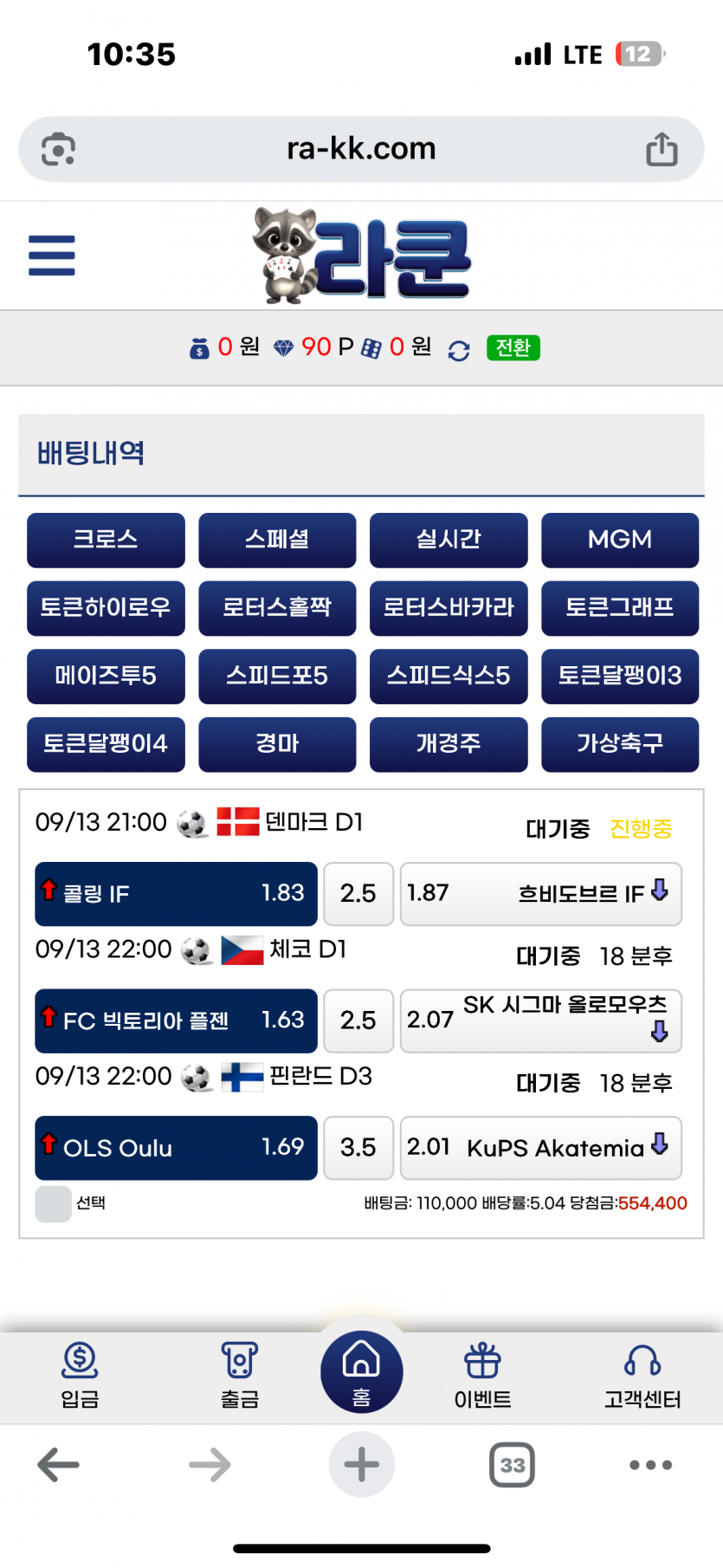Tap the green 전환 button
The height and width of the screenshot is (1568, 723).
tap(513, 348)
